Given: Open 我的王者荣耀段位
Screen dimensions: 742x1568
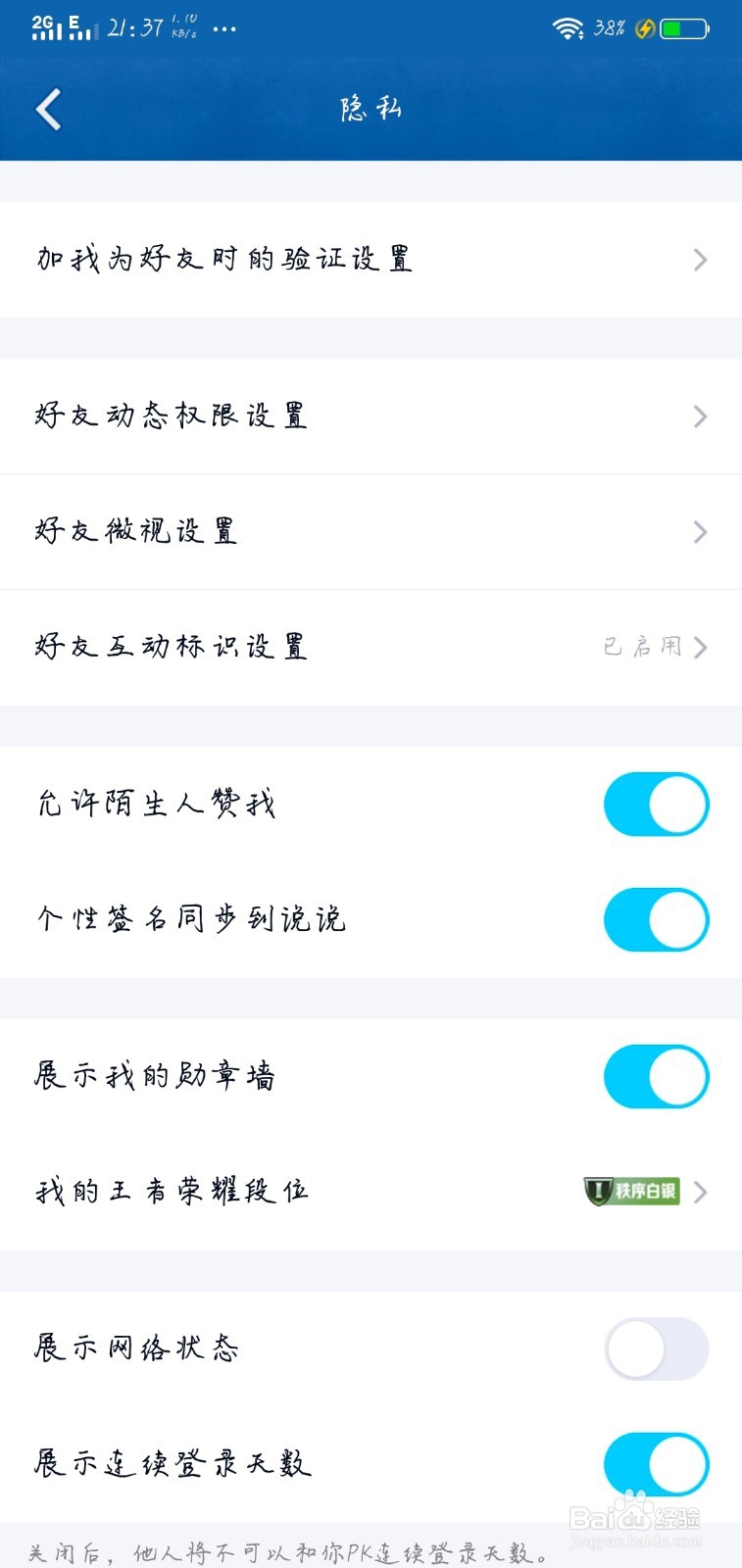Looking at the screenshot, I should point(371,1192).
